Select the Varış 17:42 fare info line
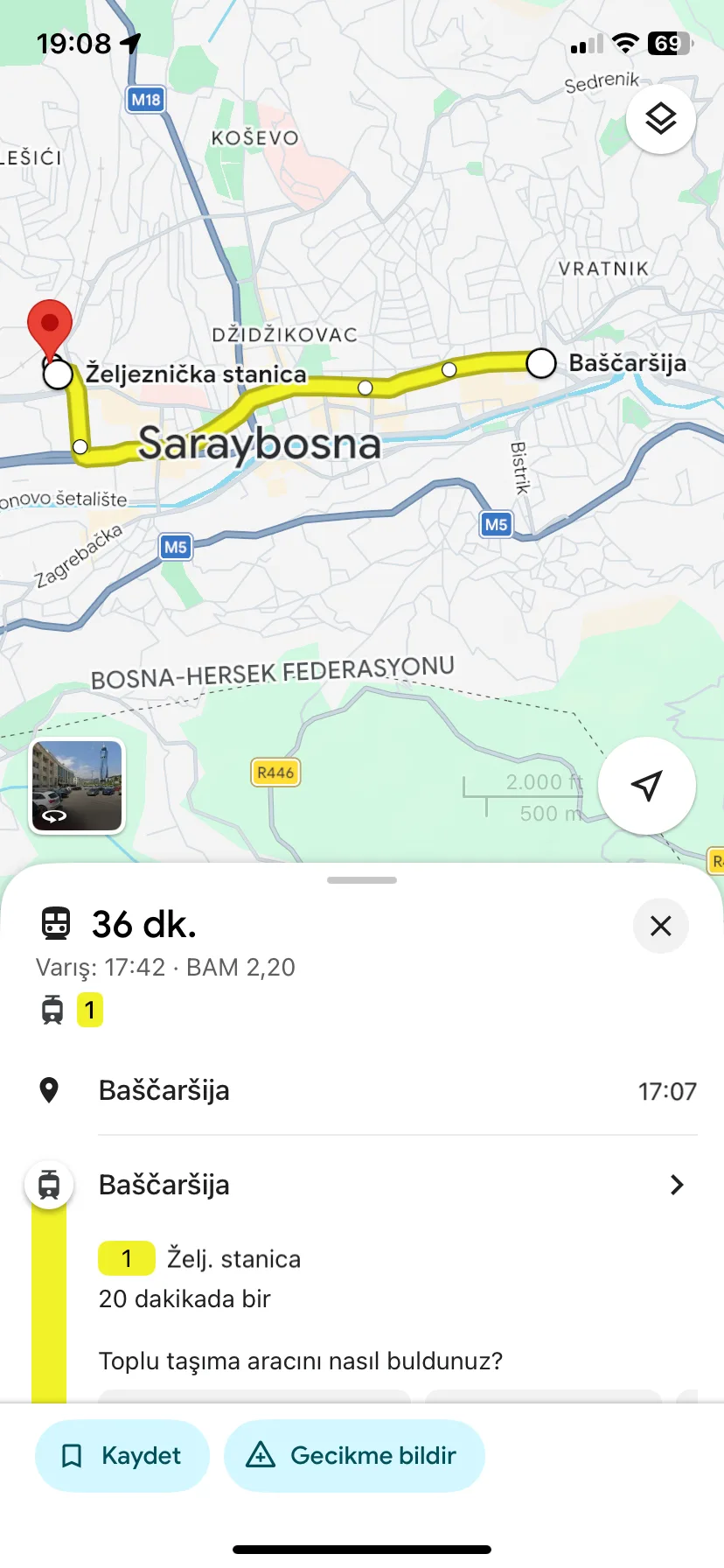Screen dimensions: 724x1568 (x=165, y=967)
